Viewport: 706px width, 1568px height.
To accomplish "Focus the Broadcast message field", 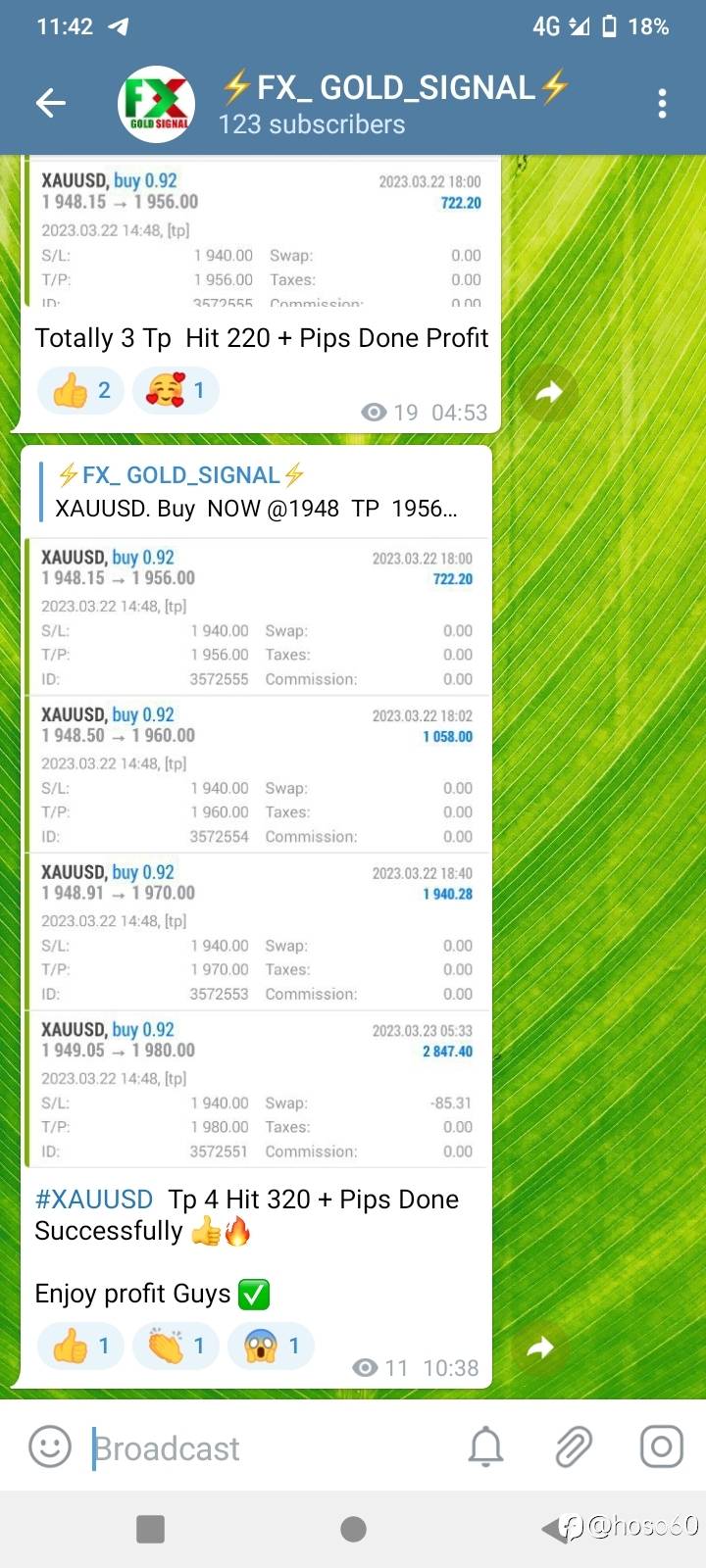I will point(265,1447).
